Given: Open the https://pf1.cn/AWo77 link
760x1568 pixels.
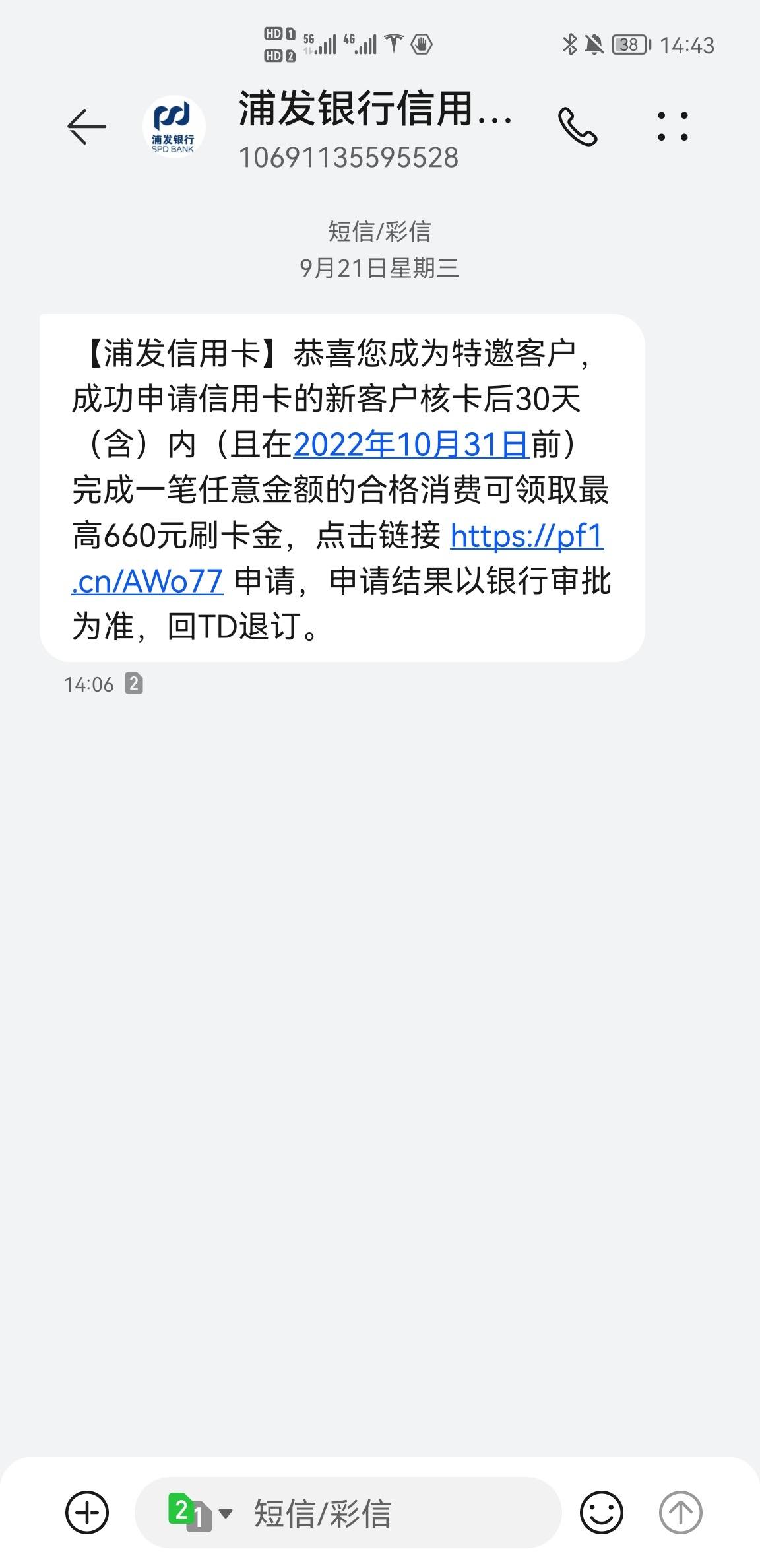Looking at the screenshot, I should point(338,558).
